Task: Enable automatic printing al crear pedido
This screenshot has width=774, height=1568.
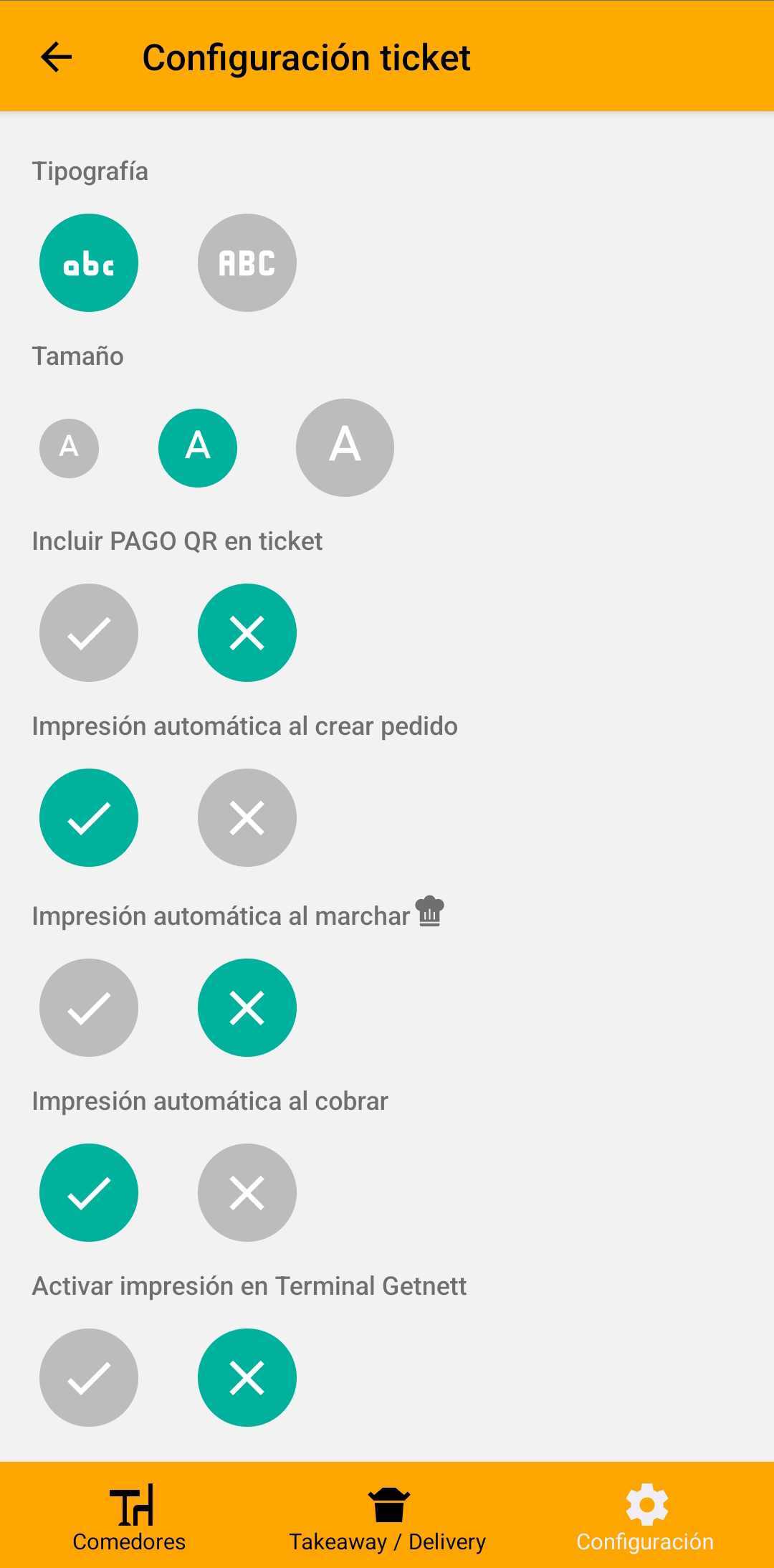Action: pos(89,817)
